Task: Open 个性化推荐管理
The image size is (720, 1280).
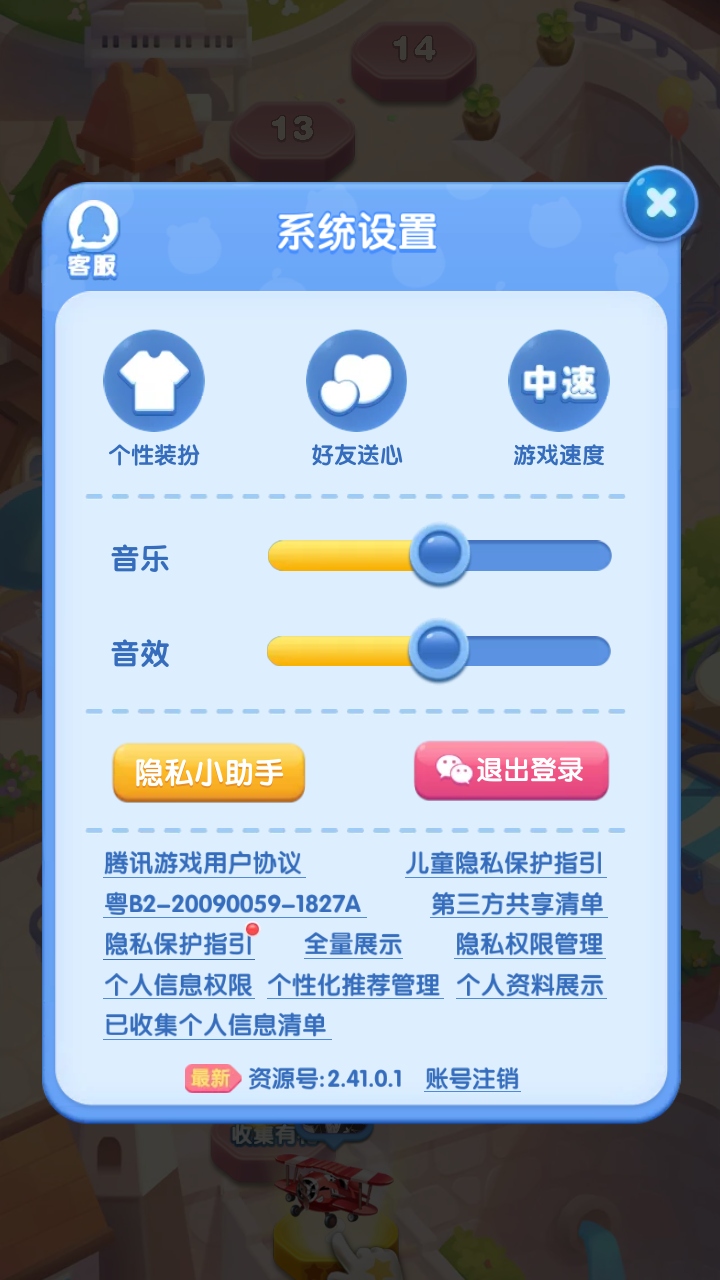Action: pyautogui.click(x=354, y=985)
